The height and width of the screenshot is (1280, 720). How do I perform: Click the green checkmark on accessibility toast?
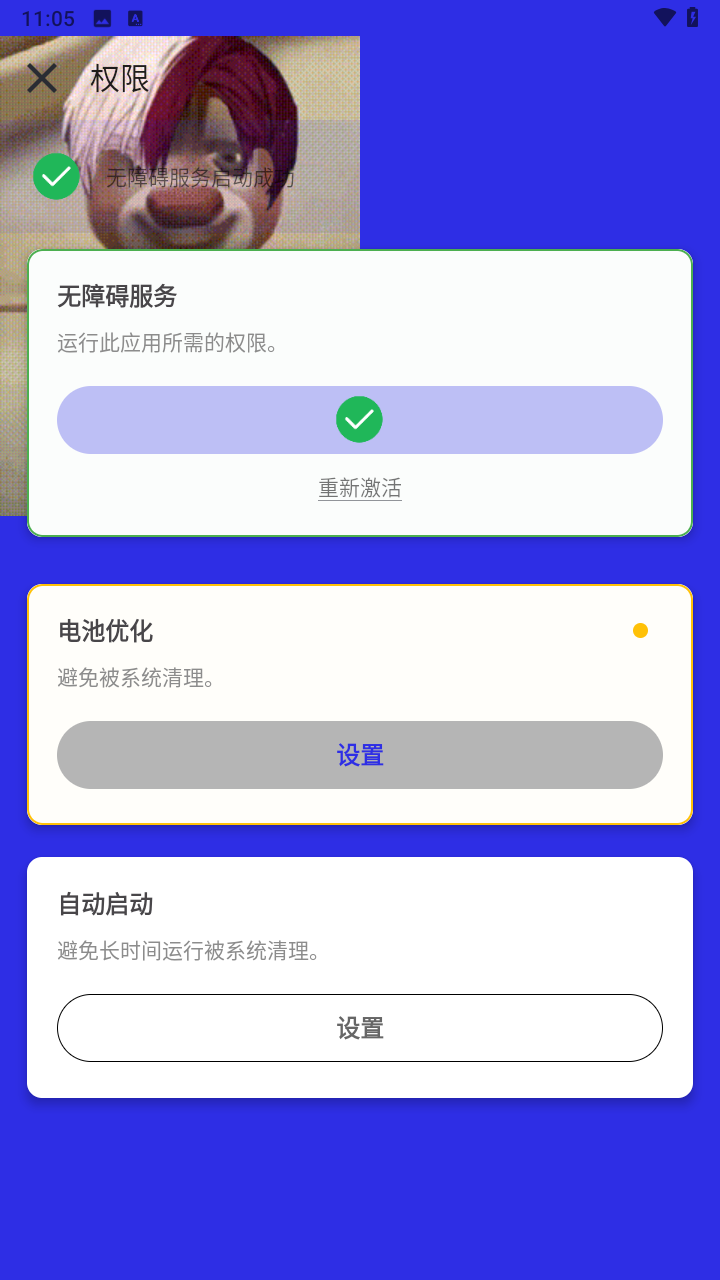pyautogui.click(x=57, y=176)
